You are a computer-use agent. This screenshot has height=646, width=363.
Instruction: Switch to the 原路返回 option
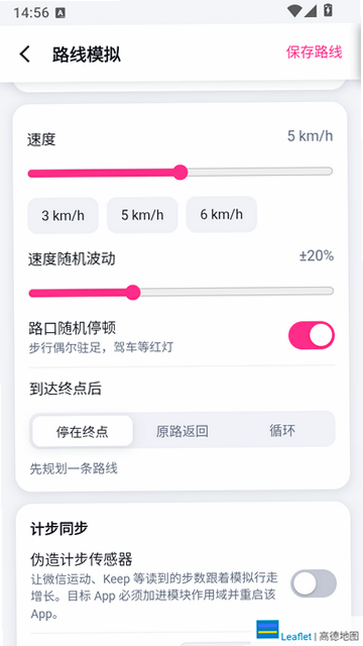[182, 431]
